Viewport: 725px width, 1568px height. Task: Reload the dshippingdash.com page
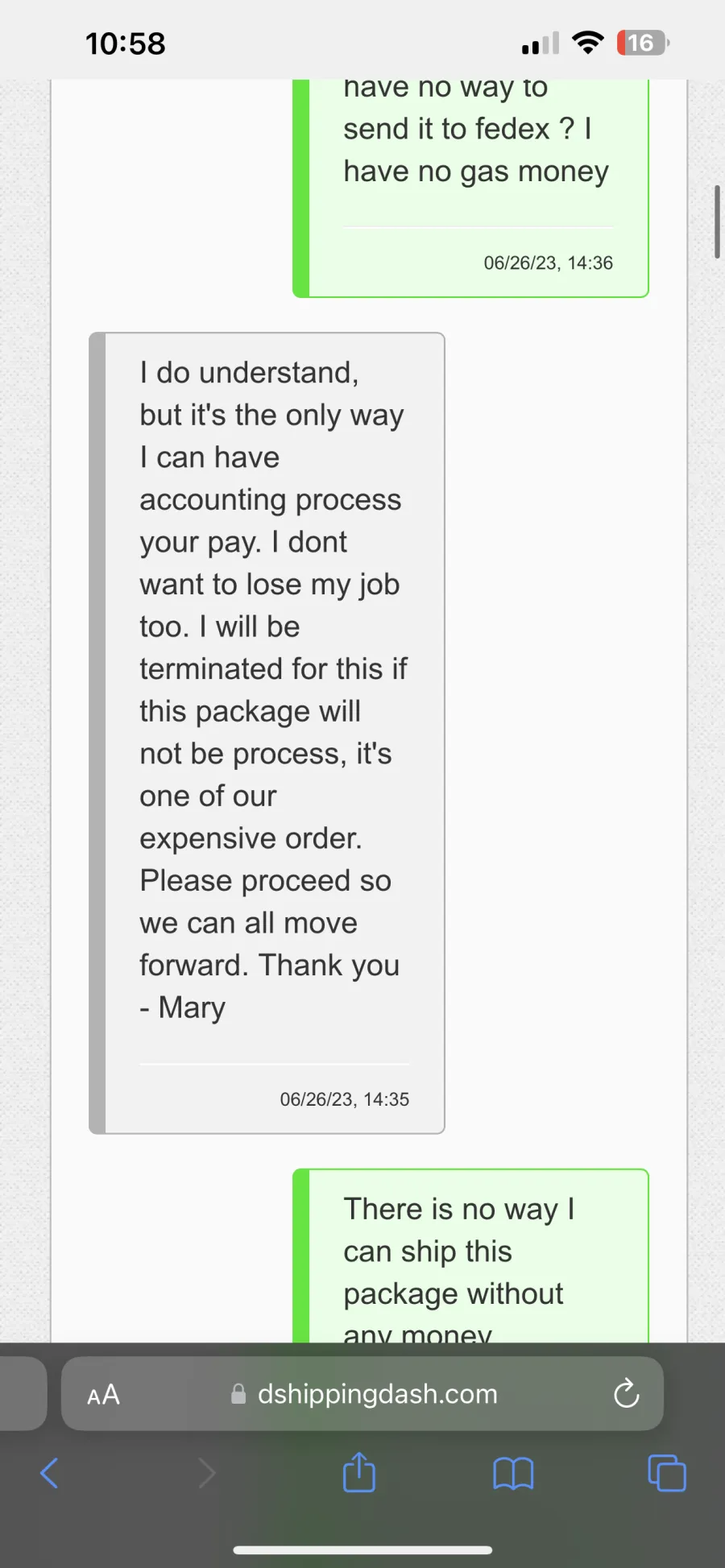tap(626, 1393)
